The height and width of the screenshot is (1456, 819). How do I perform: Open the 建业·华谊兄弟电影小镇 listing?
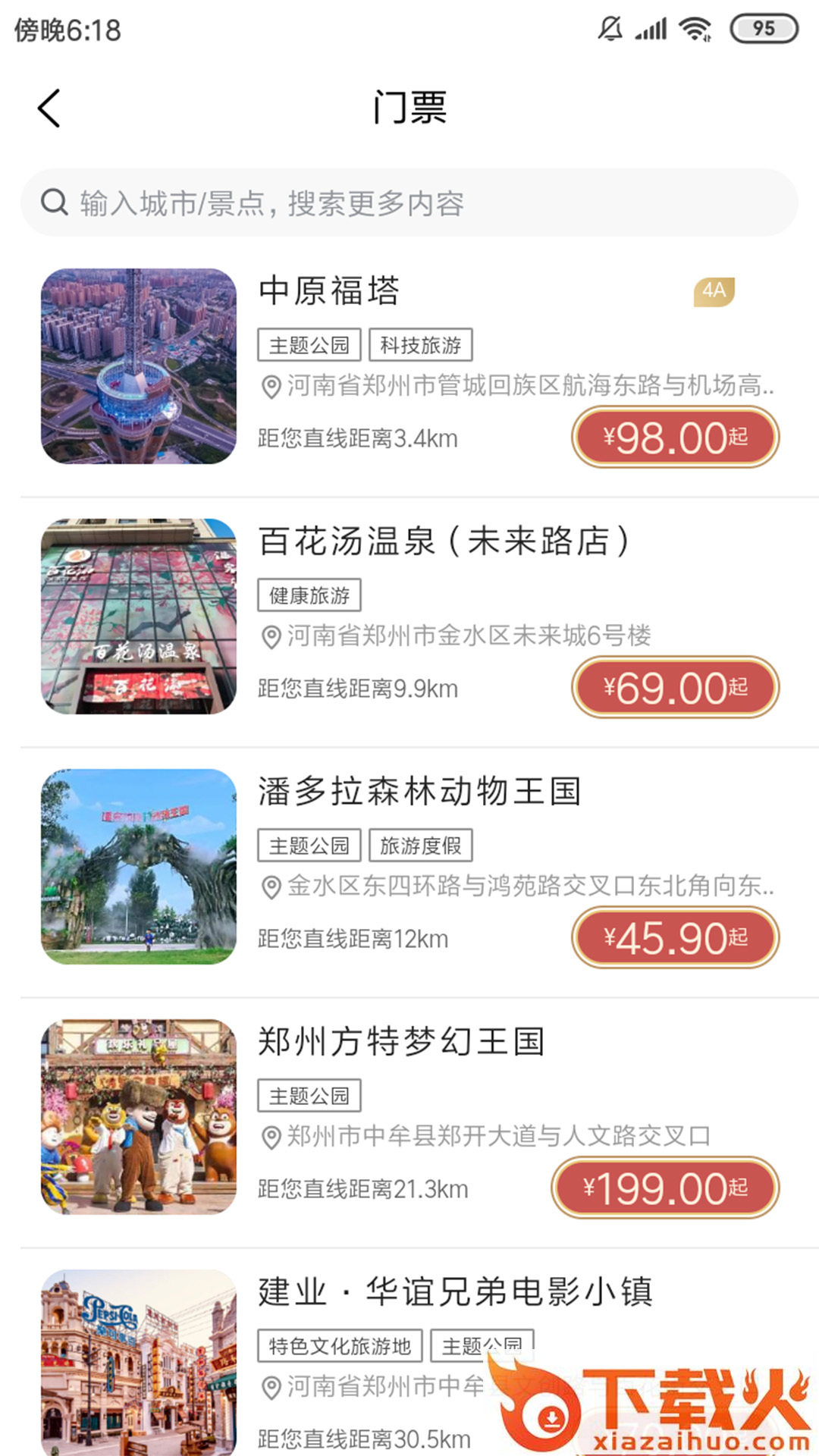[x=455, y=1292]
